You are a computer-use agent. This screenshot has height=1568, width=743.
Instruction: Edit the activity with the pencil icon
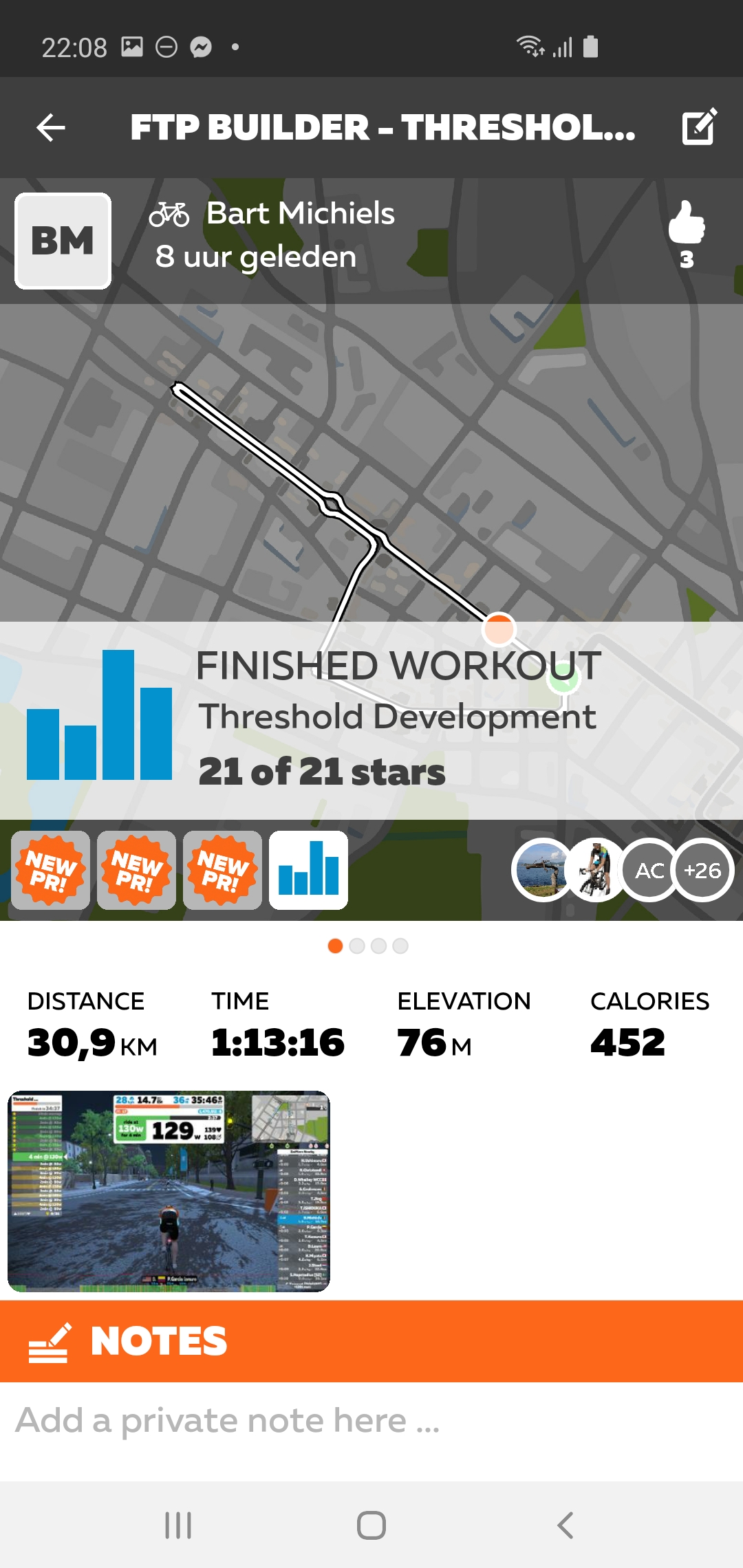click(699, 127)
